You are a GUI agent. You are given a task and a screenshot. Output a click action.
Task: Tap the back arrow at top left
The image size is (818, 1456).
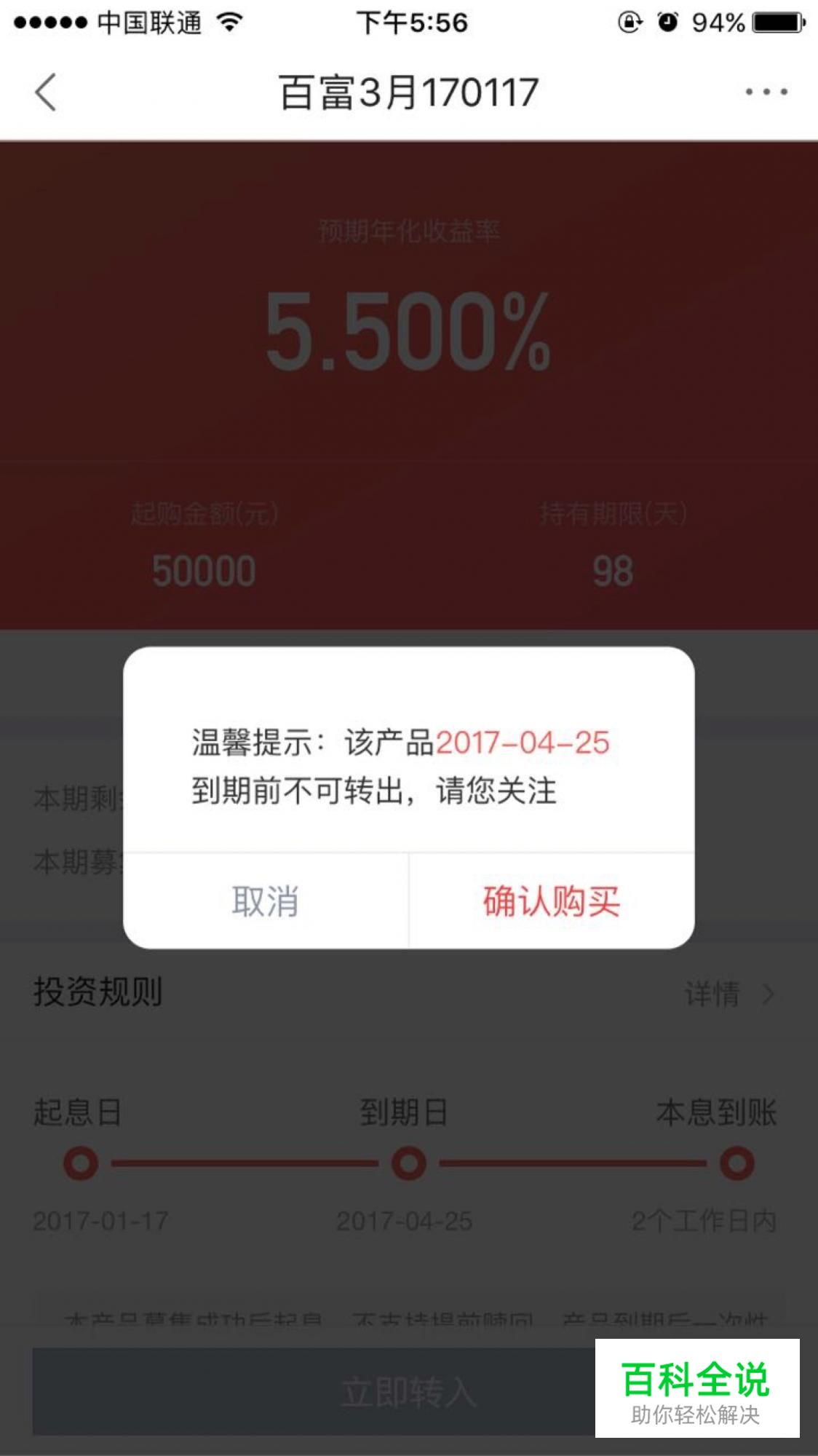(44, 90)
